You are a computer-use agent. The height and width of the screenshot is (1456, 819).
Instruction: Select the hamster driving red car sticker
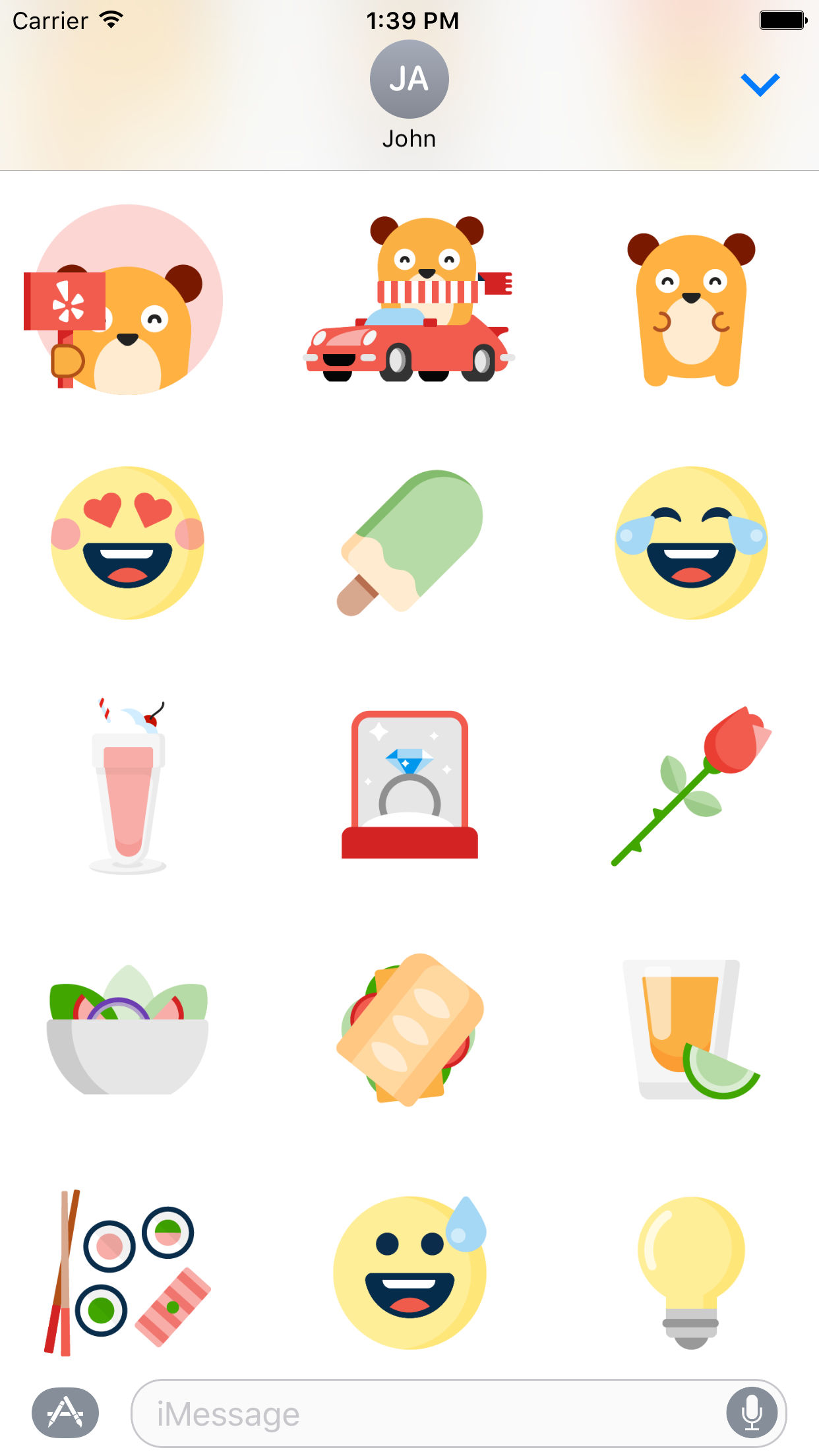point(409,299)
